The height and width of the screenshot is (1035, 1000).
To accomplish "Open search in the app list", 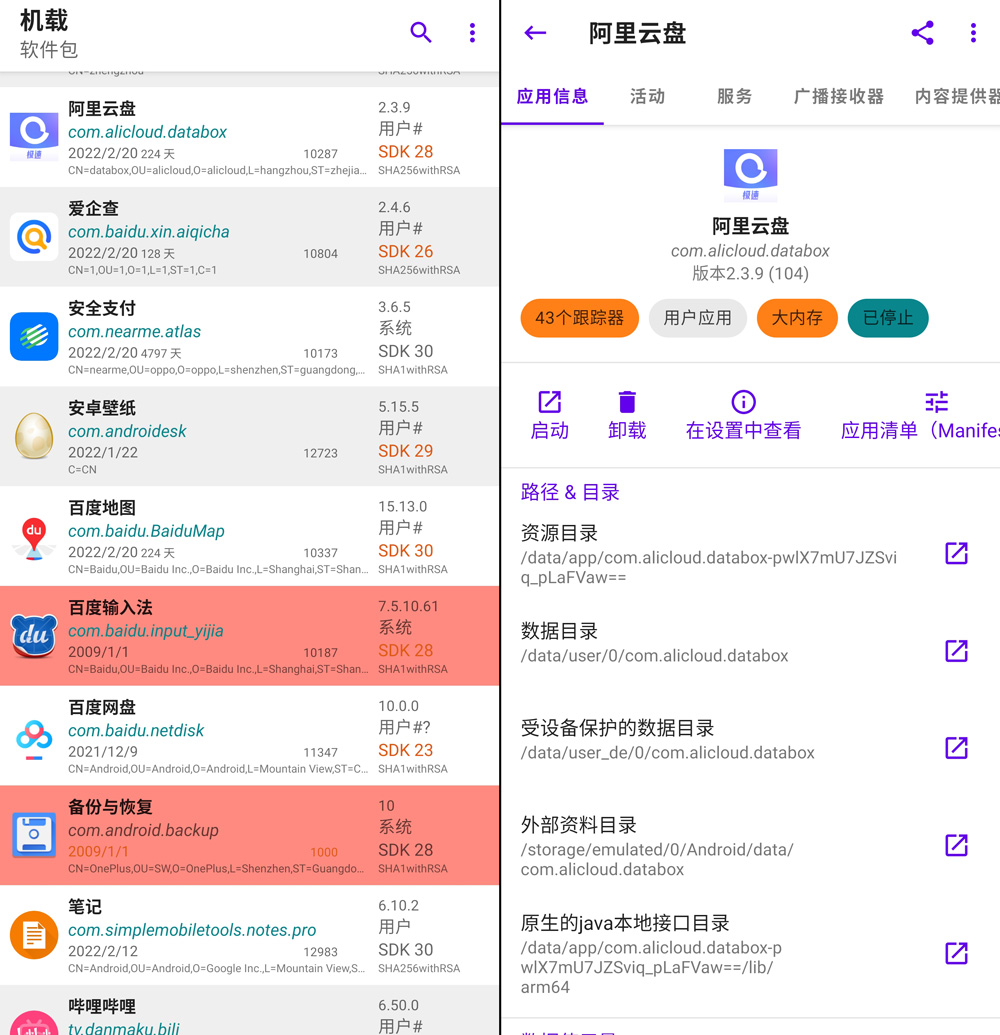I will click(421, 33).
